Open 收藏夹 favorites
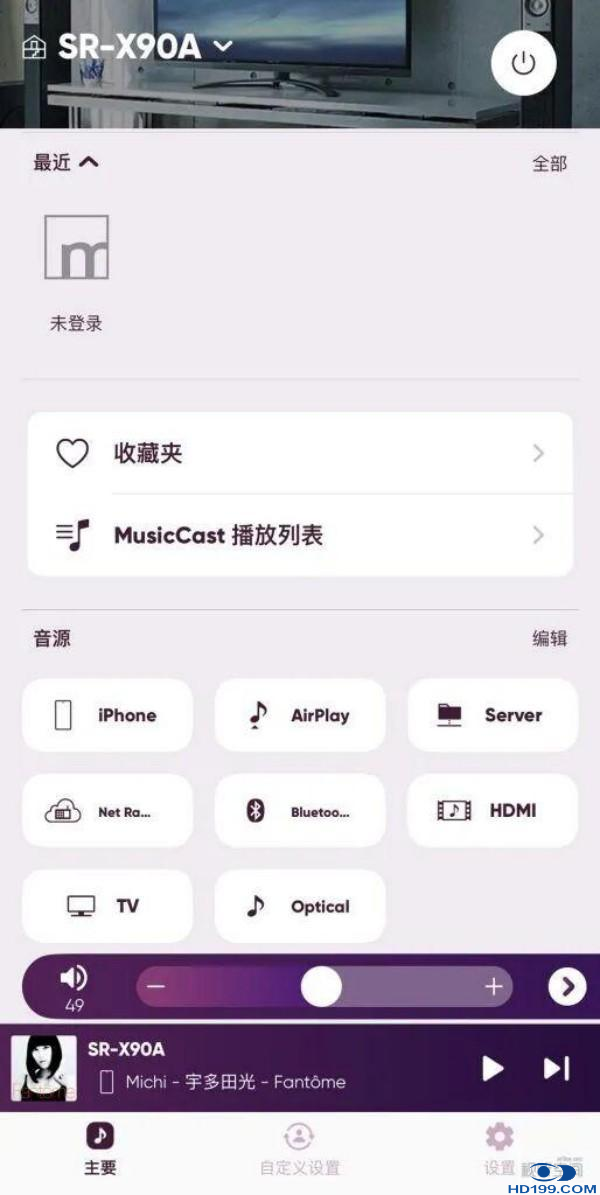 click(300, 454)
